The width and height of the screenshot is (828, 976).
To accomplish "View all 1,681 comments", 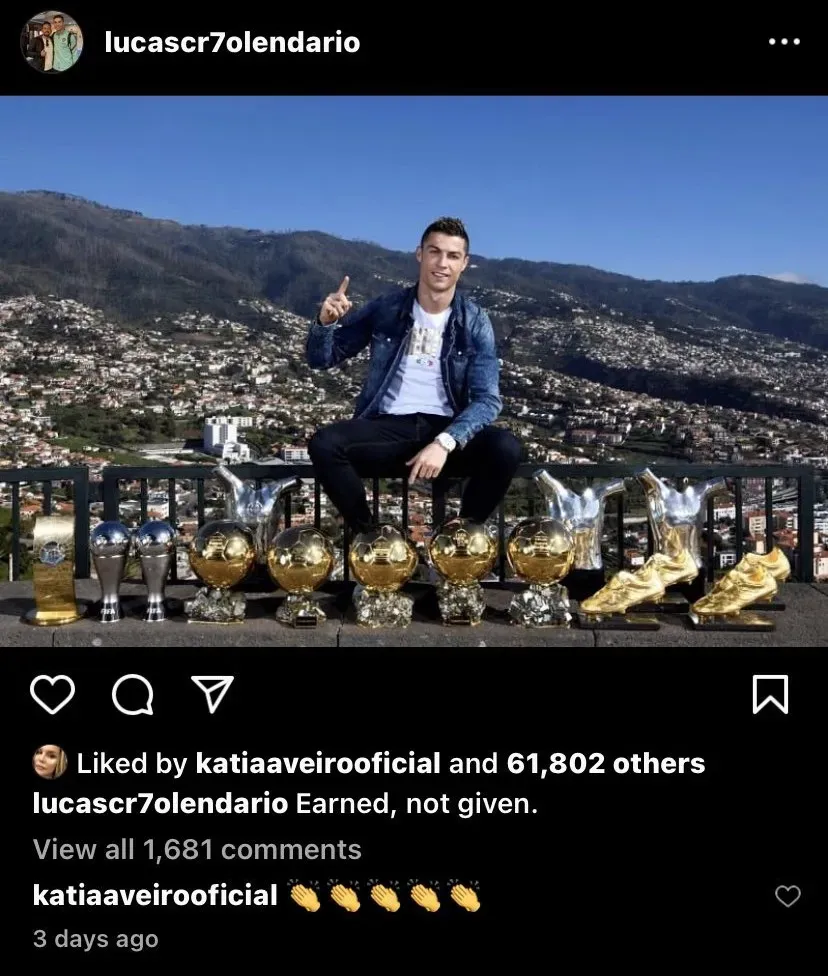I will tap(197, 850).
